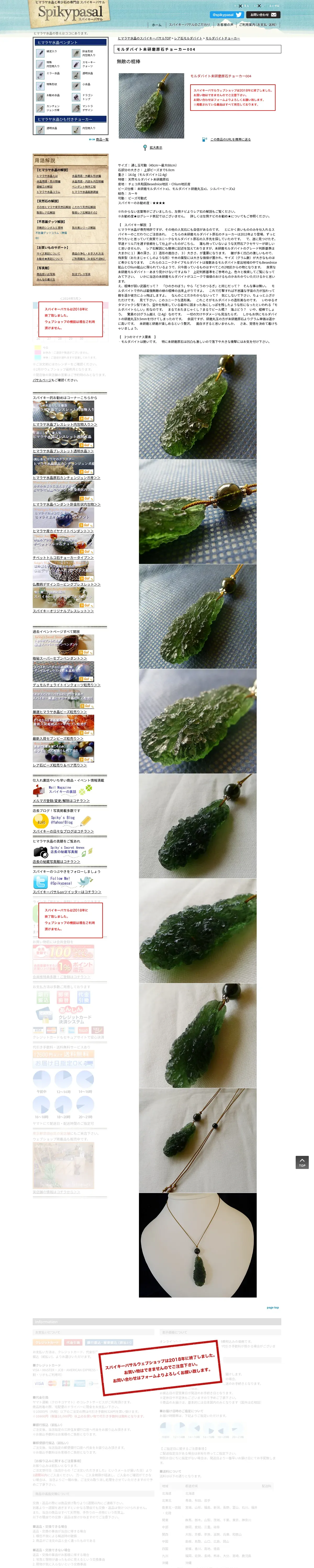The width and height of the screenshot is (314, 1568).
Task: Open メルマガ登録/変更/解除 link
Action: 61,801
